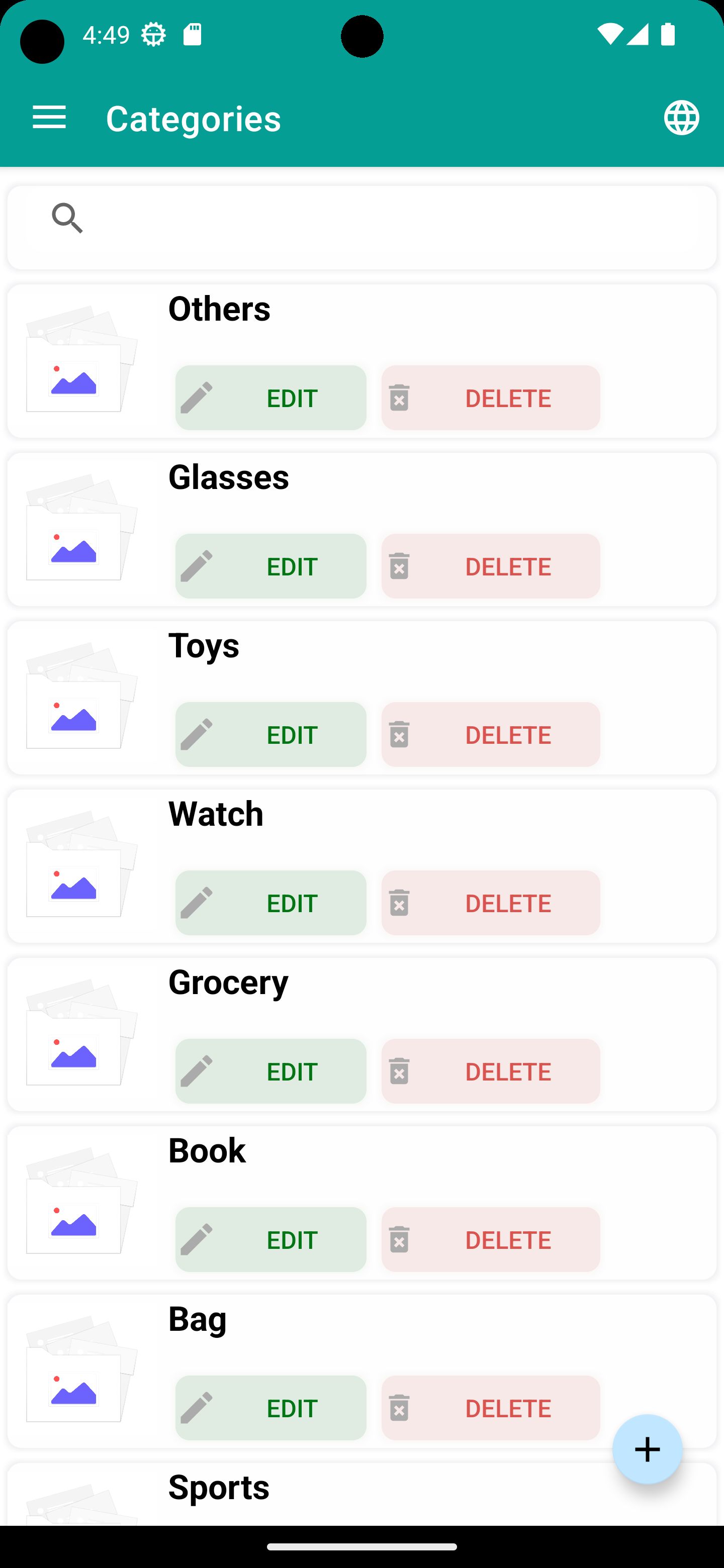Delete the Others category
The image size is (724, 1568).
tap(491, 398)
